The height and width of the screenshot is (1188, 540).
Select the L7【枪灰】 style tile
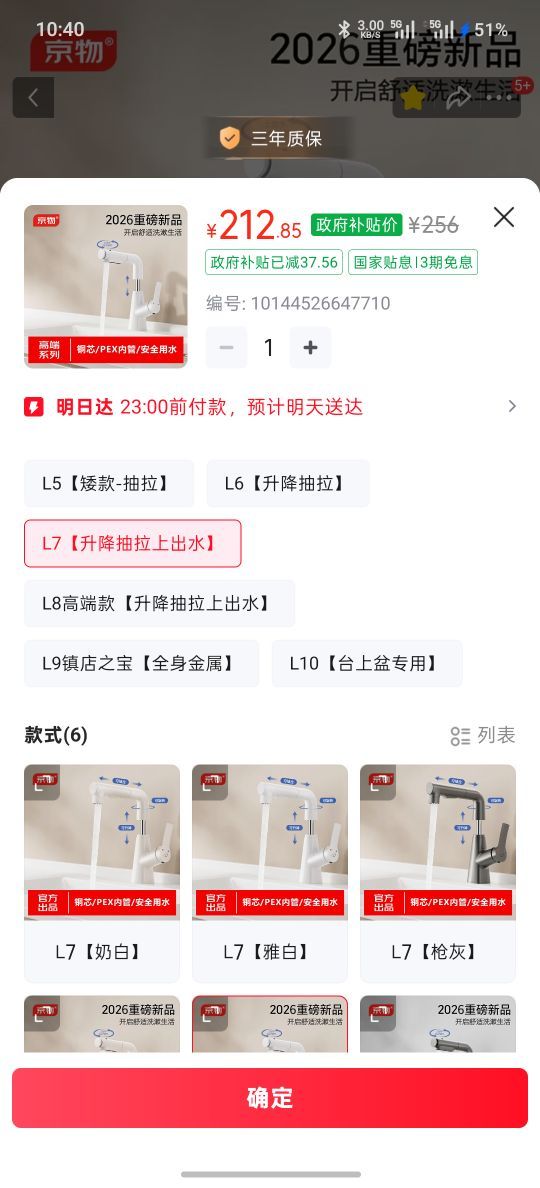[438, 874]
